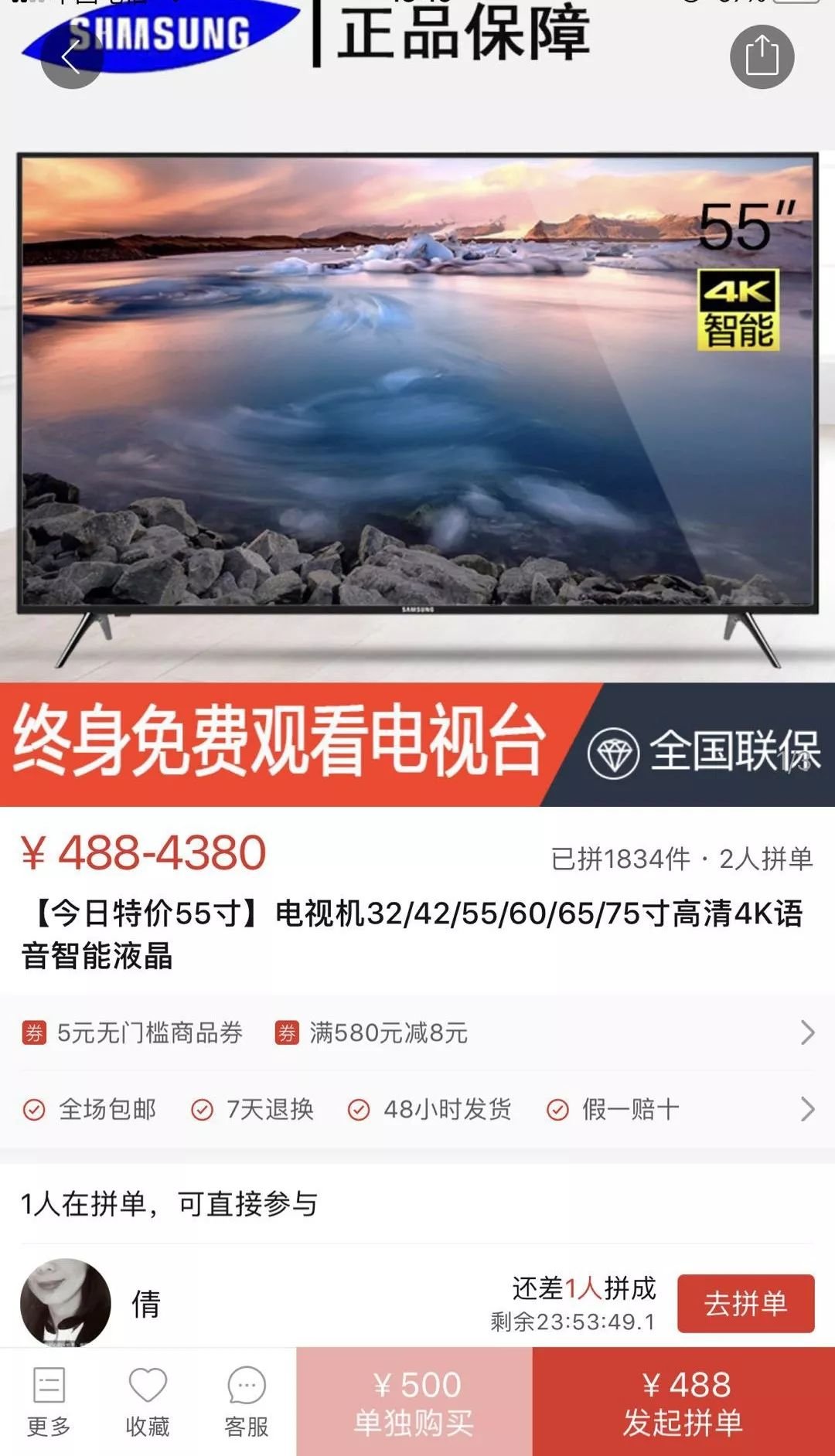Share this TV product listing
This screenshot has width=835, height=1456.
point(762,57)
